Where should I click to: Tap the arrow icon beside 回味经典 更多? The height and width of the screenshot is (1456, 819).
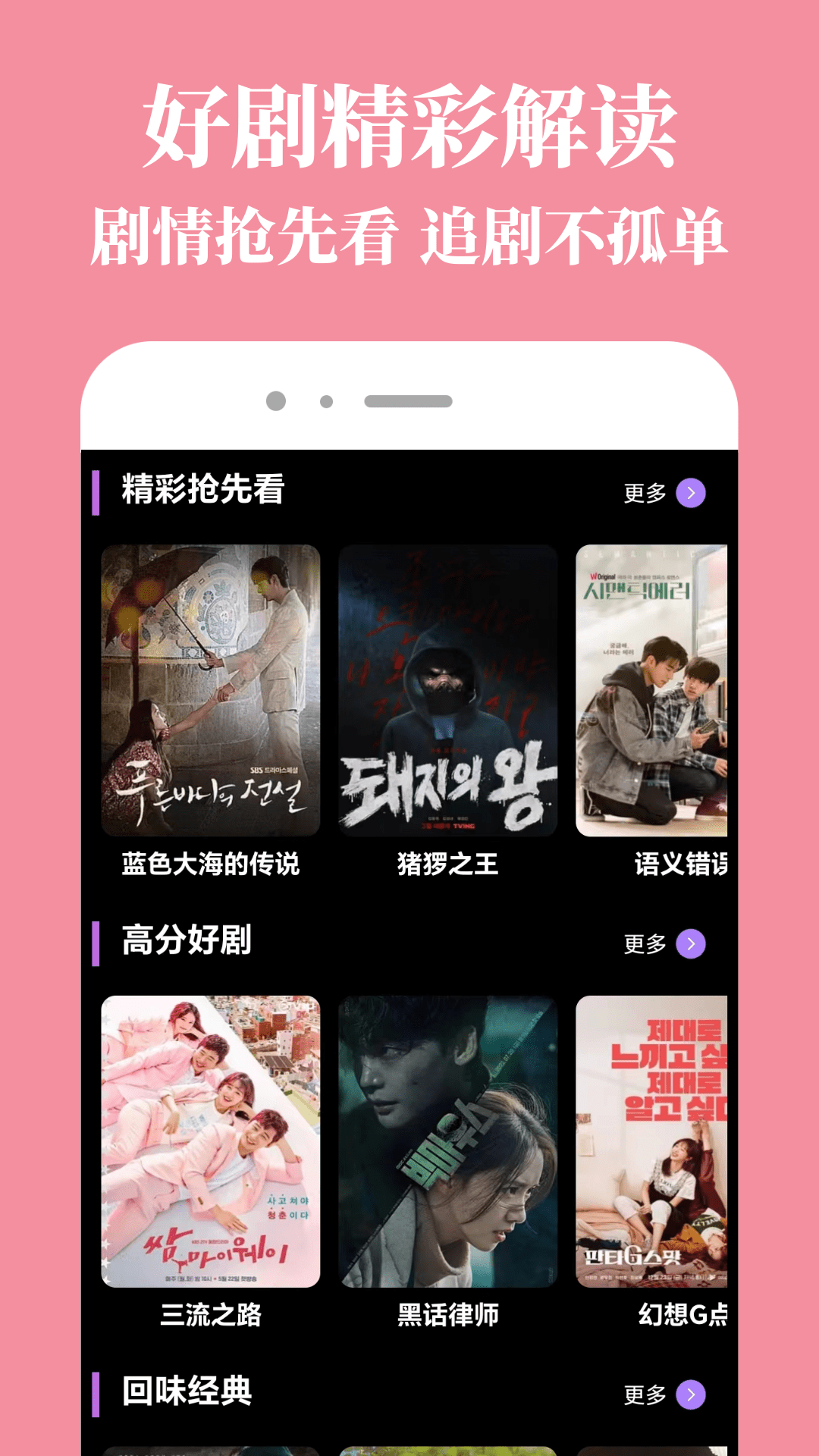point(690,1393)
